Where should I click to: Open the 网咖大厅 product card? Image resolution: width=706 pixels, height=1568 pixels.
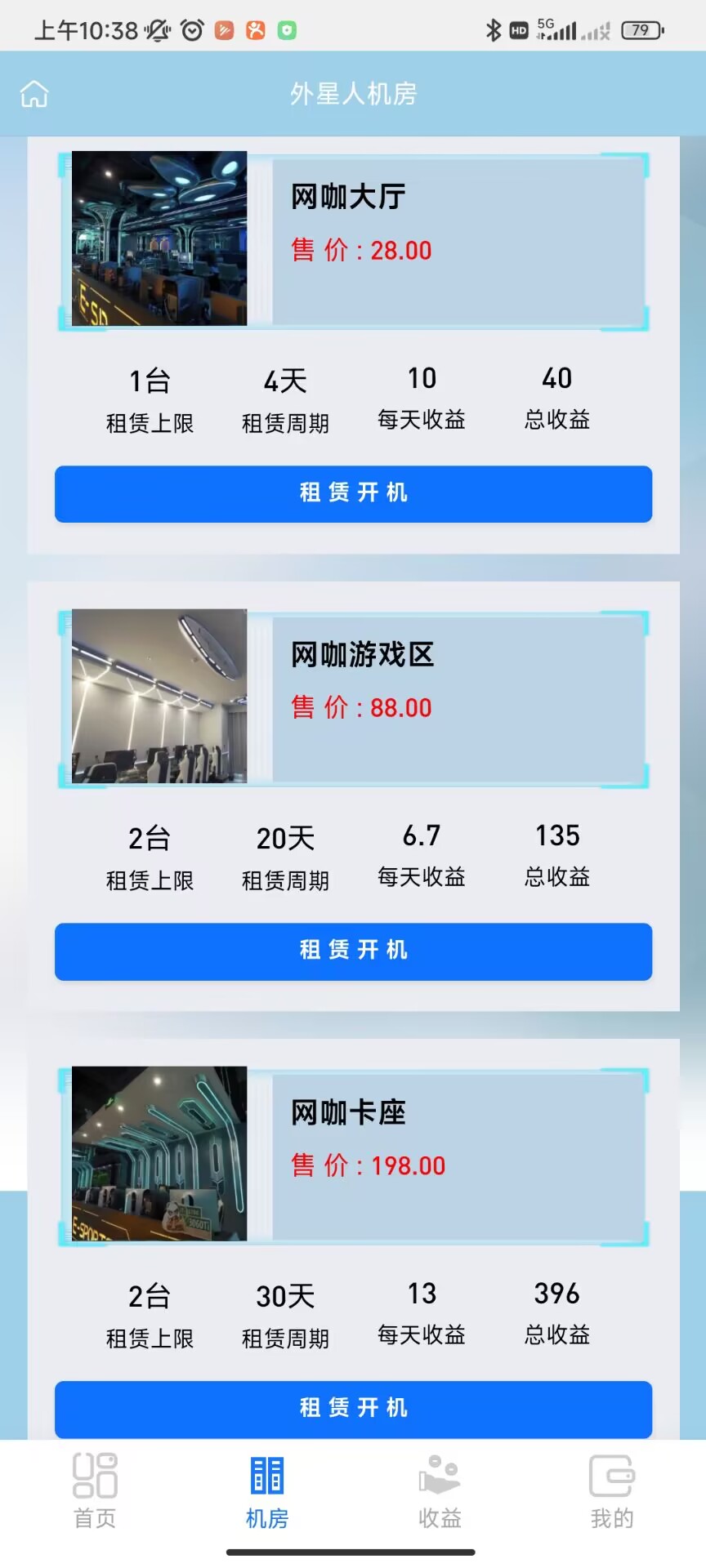tap(353, 240)
